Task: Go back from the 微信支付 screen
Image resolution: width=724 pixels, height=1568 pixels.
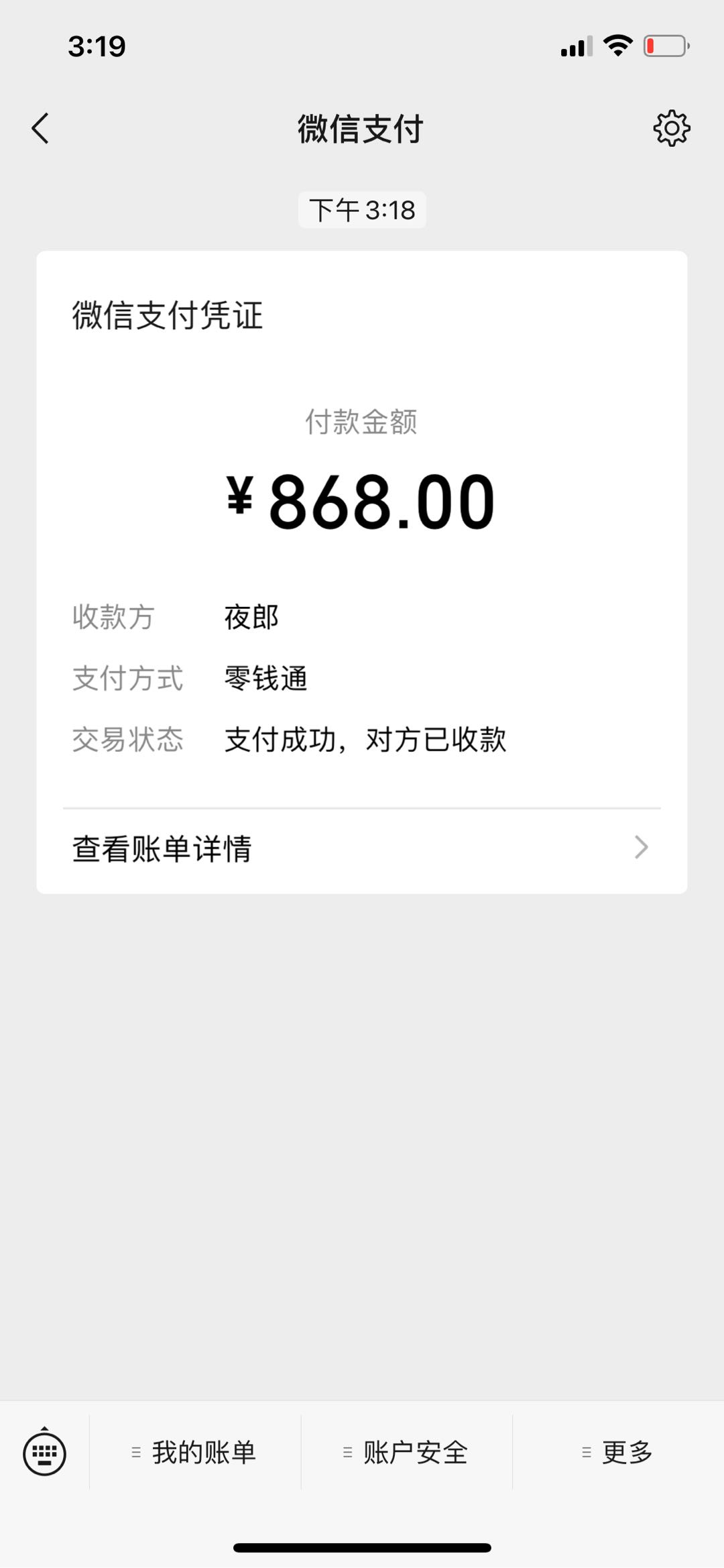Action: 40,128
